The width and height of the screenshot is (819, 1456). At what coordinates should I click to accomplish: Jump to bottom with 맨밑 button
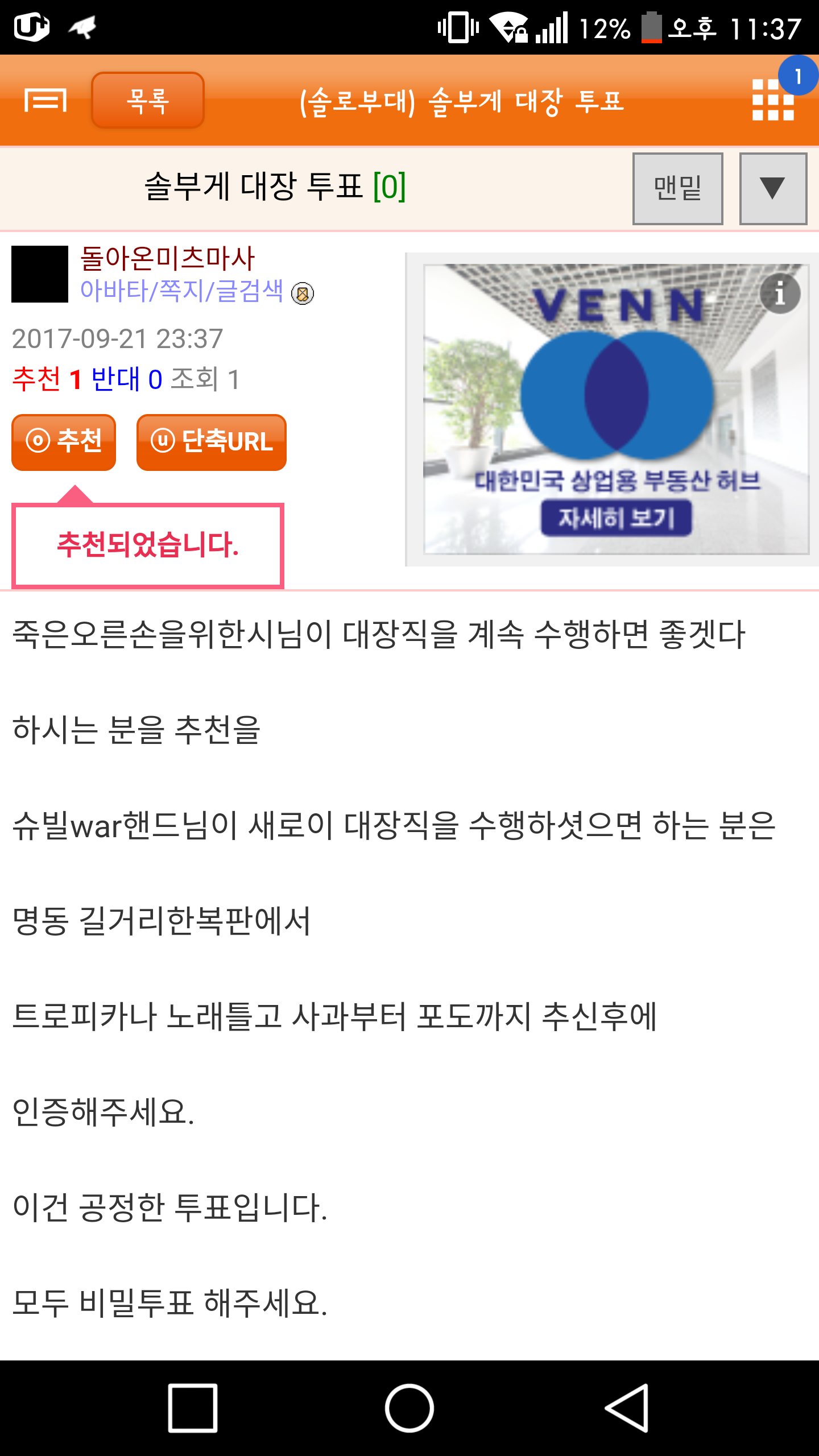pos(678,188)
